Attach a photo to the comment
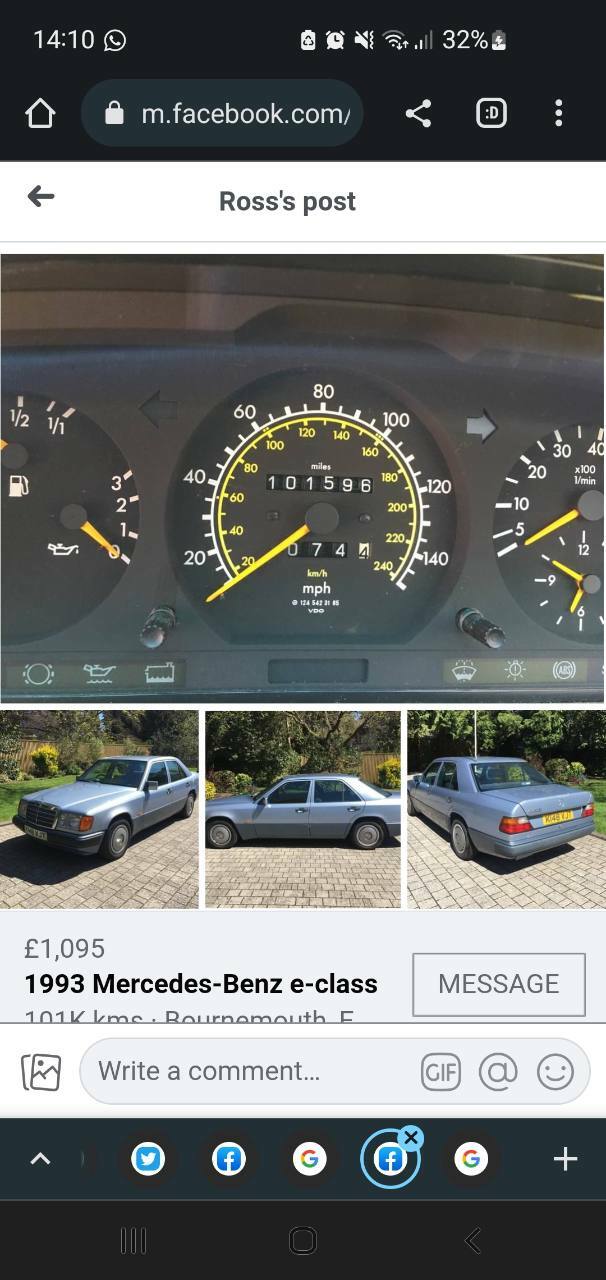The width and height of the screenshot is (606, 1280). [x=41, y=1072]
